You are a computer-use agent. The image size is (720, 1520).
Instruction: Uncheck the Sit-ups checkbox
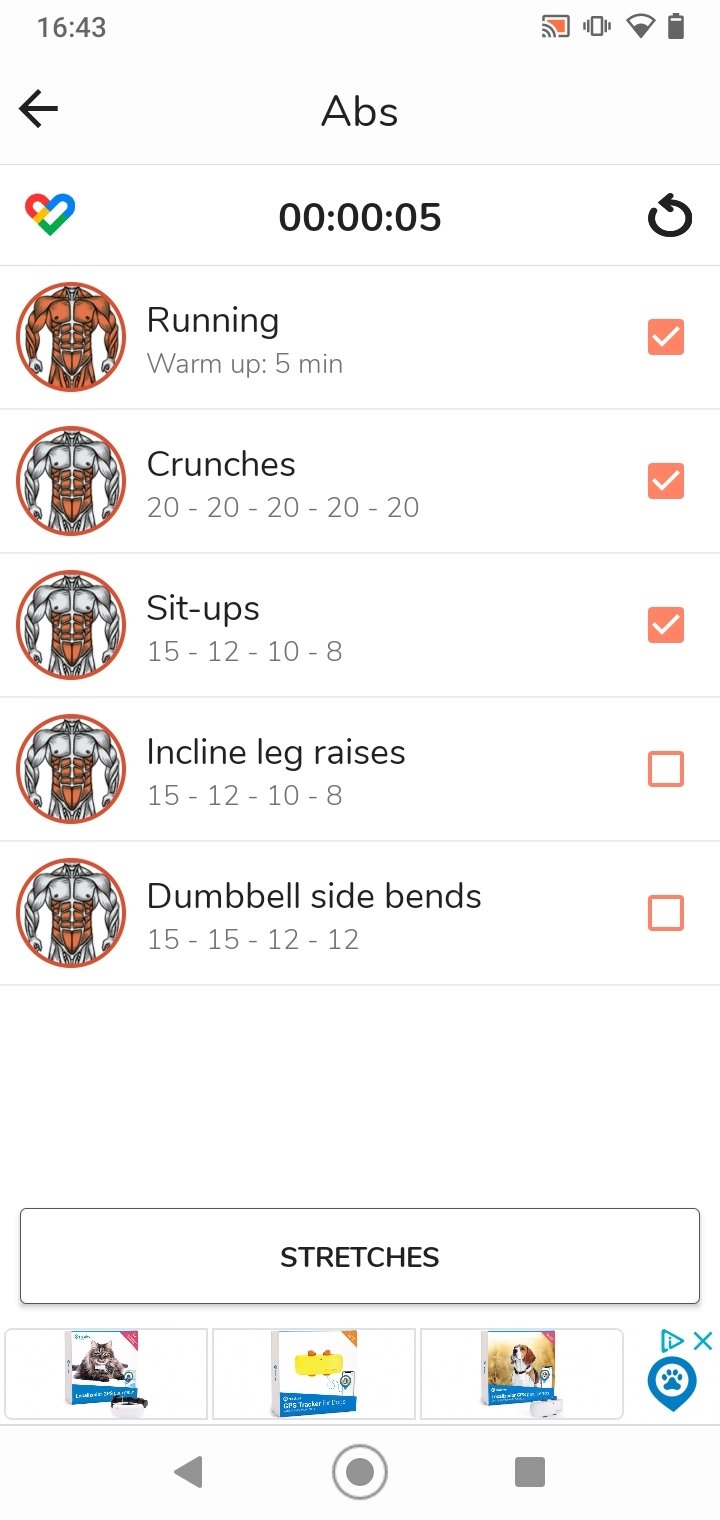click(666, 625)
